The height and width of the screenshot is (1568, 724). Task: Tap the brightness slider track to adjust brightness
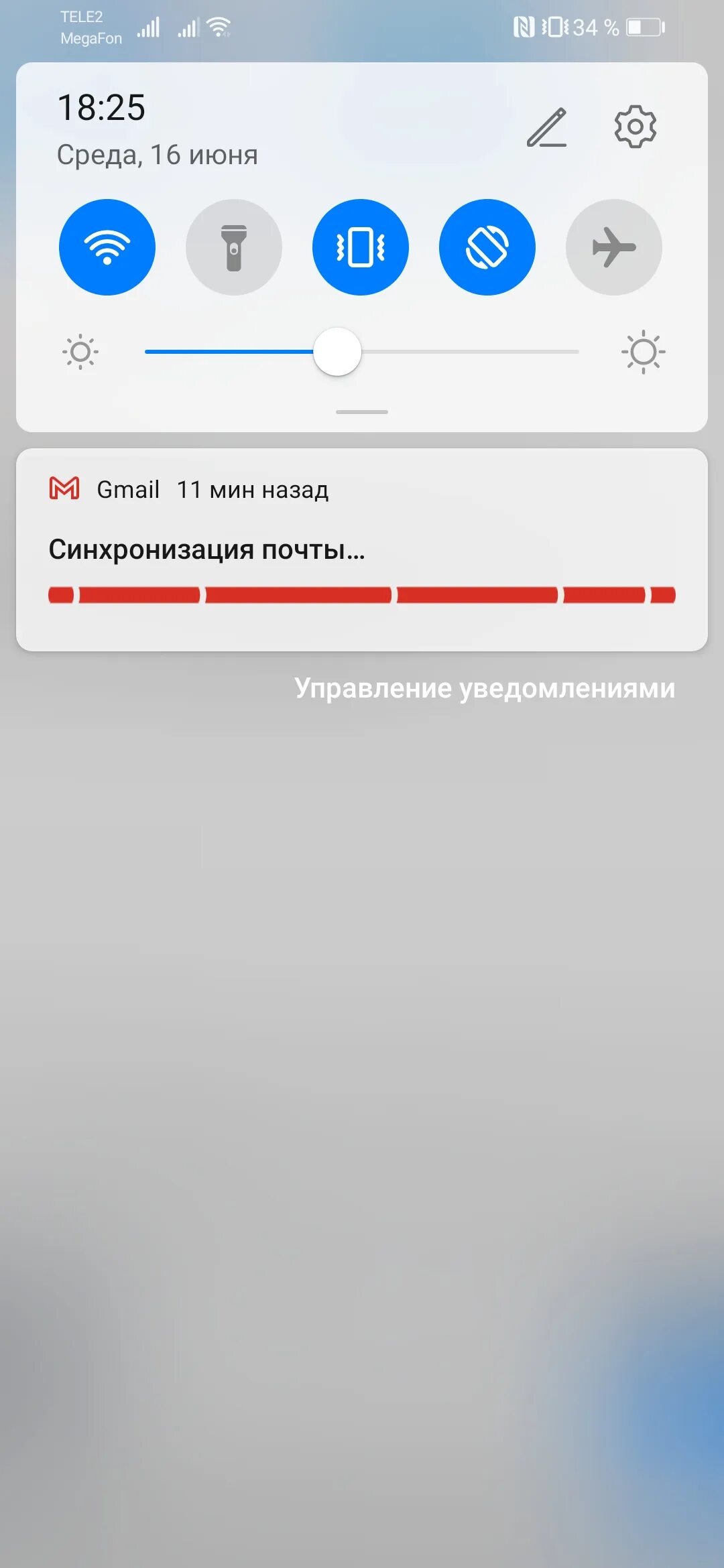362,352
